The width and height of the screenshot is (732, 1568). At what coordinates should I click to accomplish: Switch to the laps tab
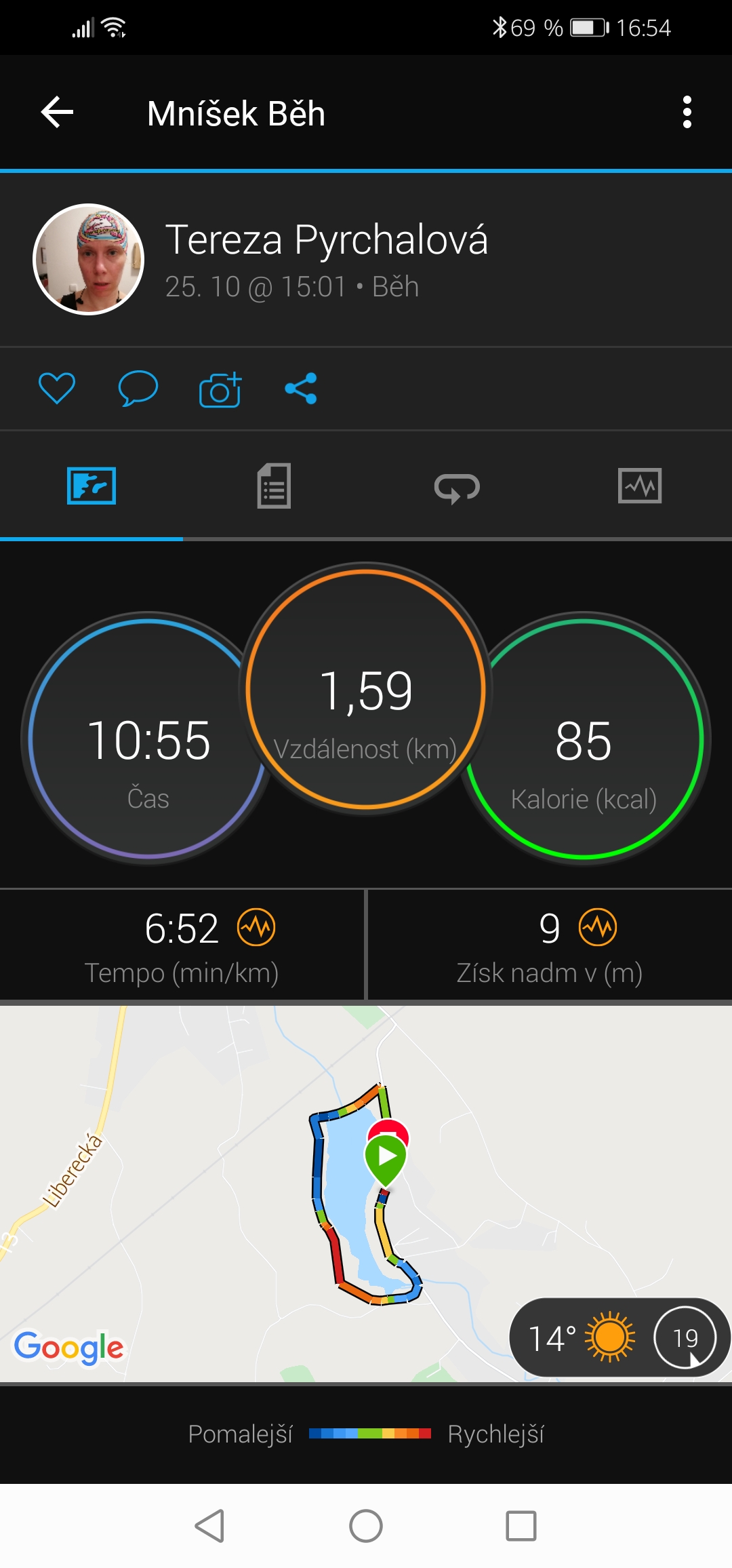(x=457, y=487)
